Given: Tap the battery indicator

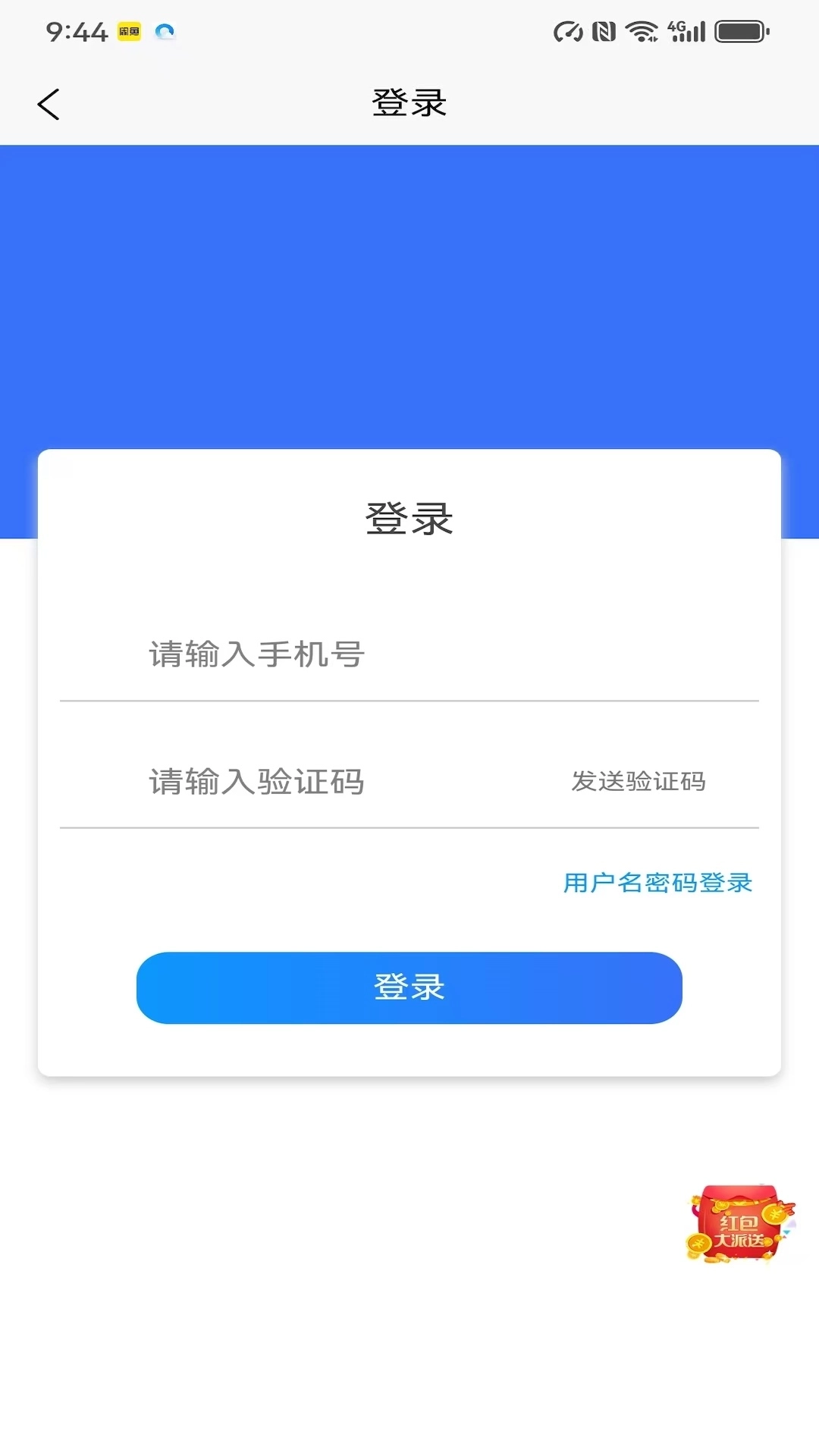Looking at the screenshot, I should 739,32.
